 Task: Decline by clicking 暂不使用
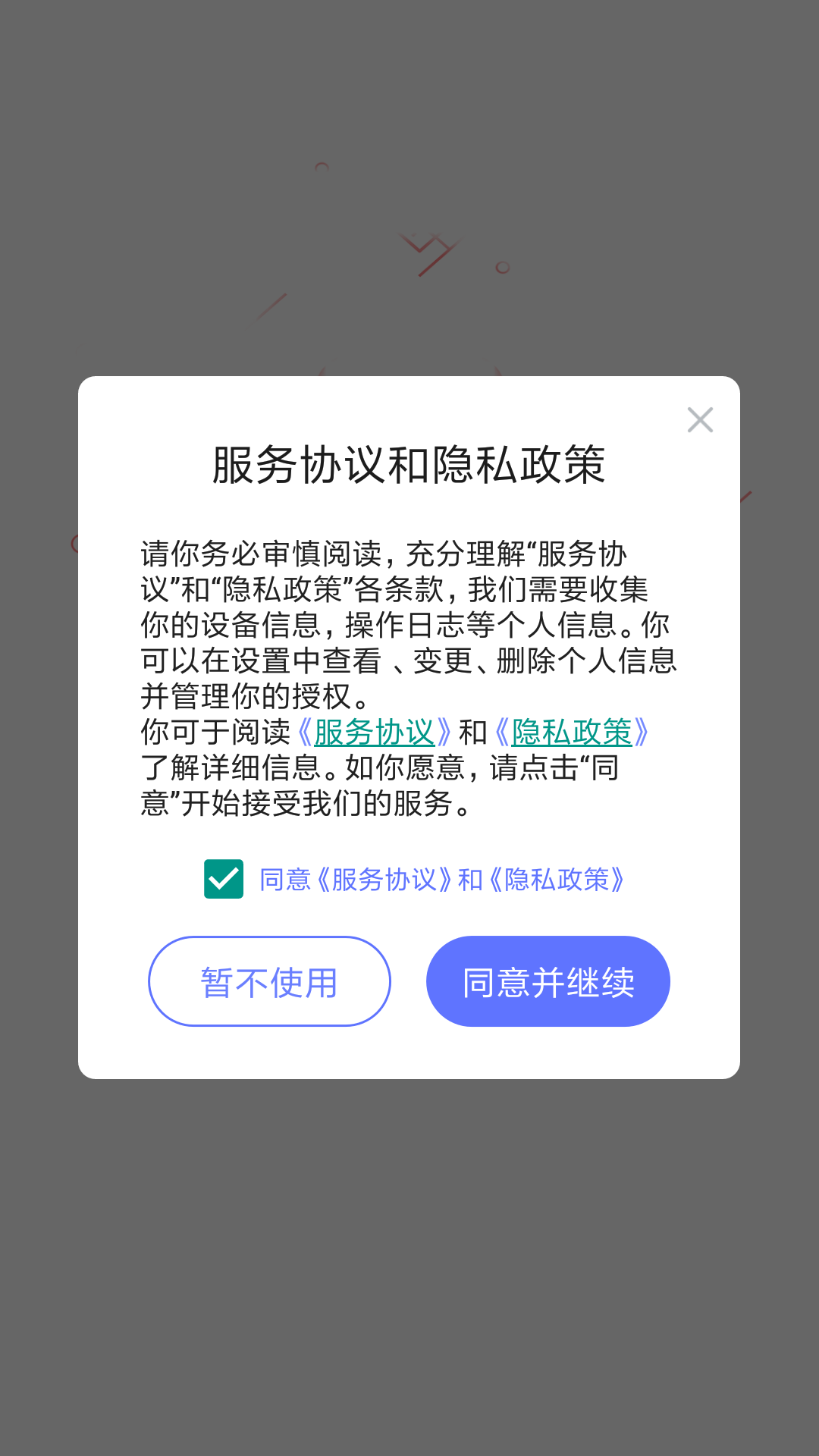(x=268, y=981)
